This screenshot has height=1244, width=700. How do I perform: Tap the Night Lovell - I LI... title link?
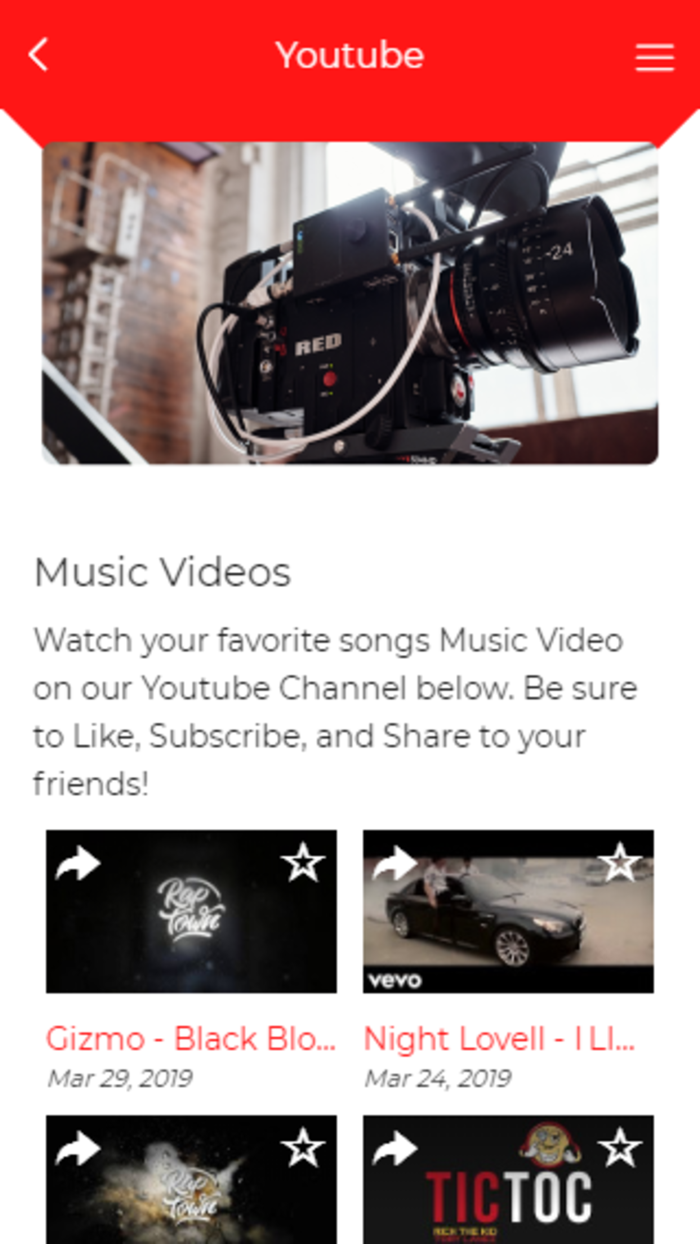click(x=499, y=1039)
